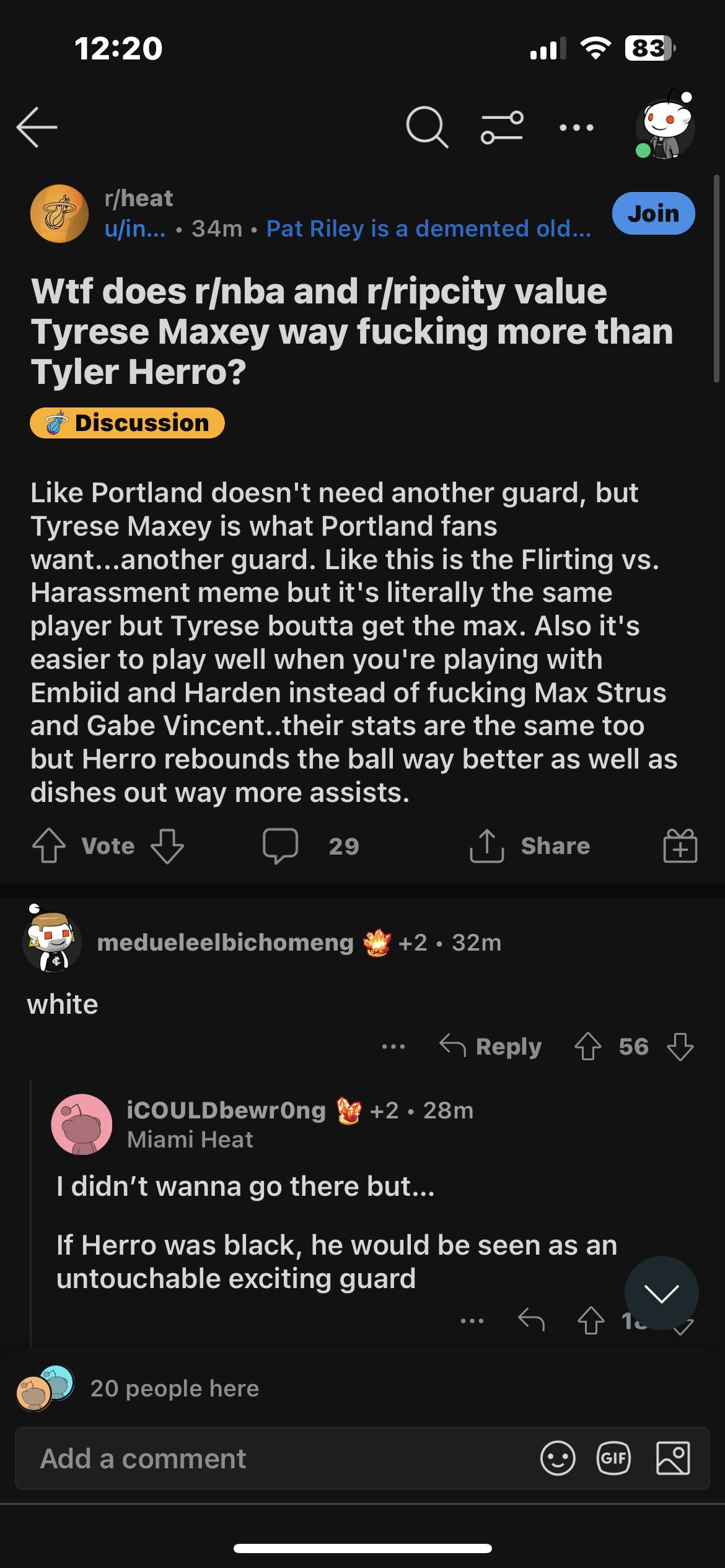Image resolution: width=725 pixels, height=1568 pixels.
Task: Upvote the post
Action: (x=49, y=846)
